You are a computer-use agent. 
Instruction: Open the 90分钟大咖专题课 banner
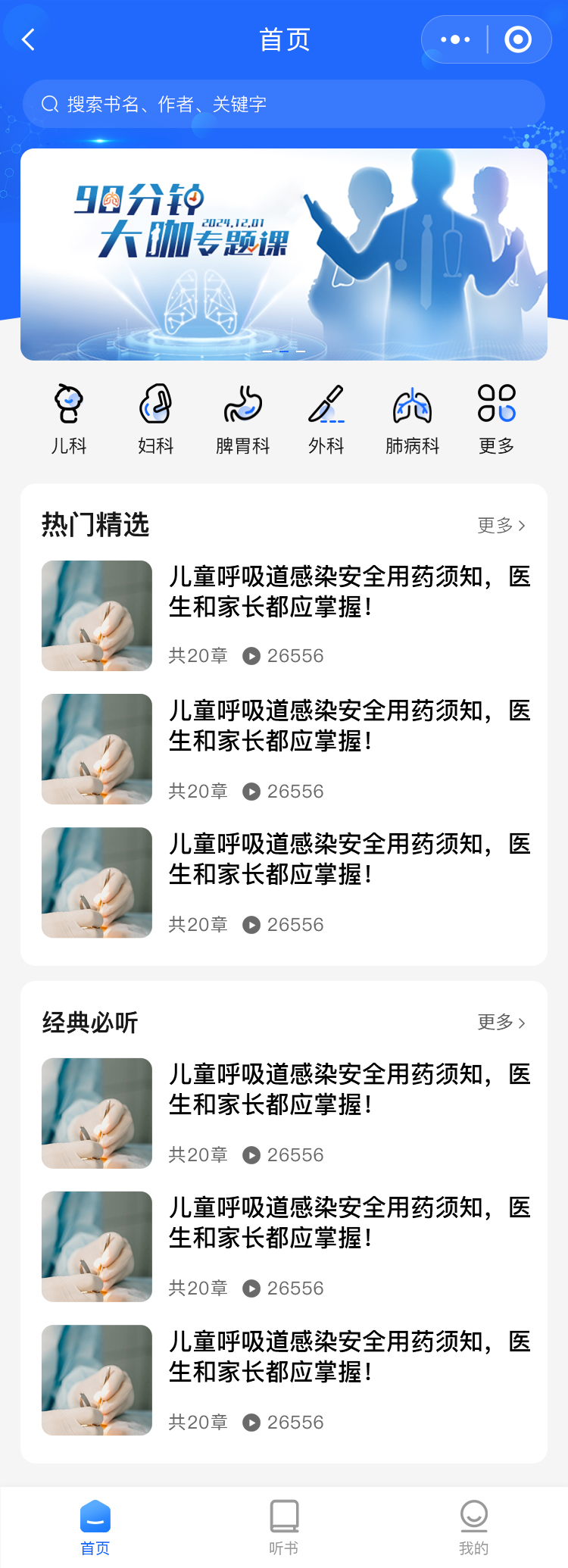[x=284, y=255]
